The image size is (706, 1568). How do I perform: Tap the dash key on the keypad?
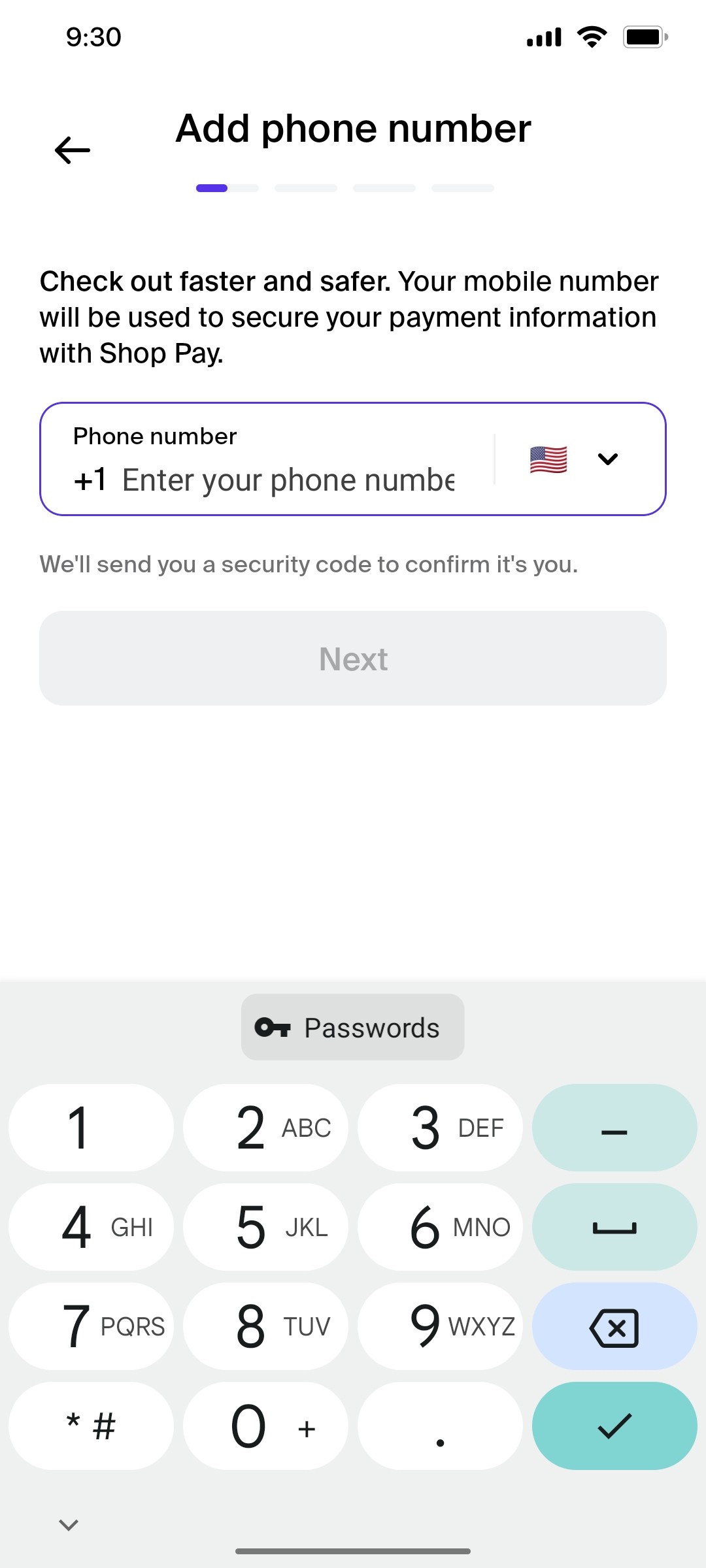point(613,1127)
